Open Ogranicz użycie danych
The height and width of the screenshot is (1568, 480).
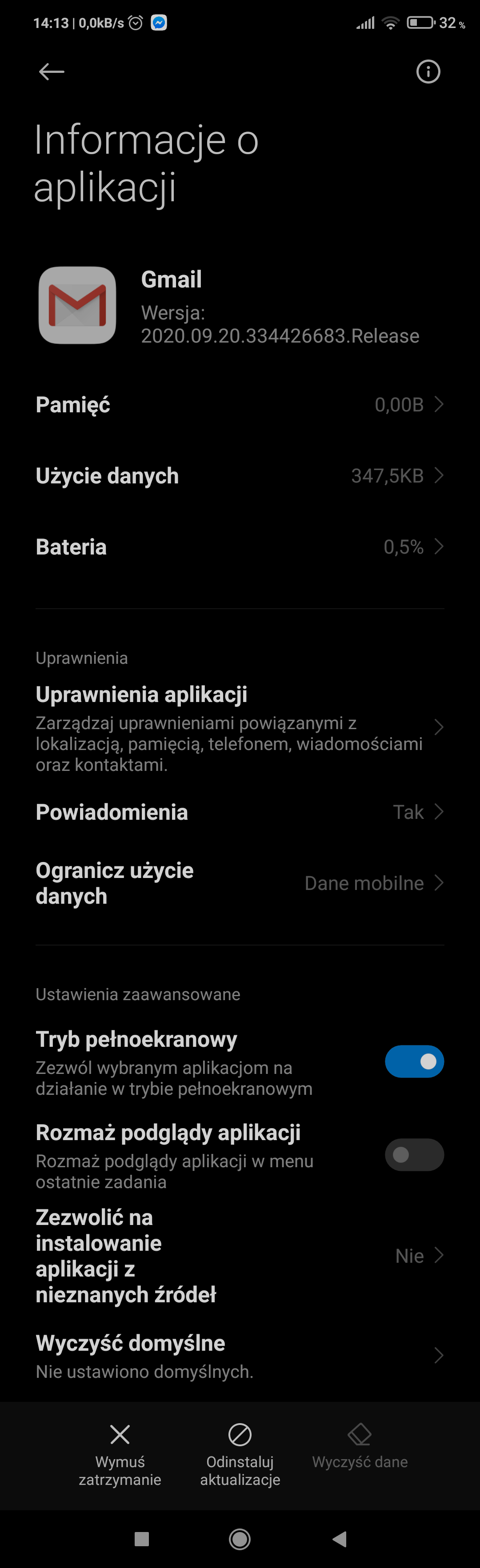click(x=240, y=883)
